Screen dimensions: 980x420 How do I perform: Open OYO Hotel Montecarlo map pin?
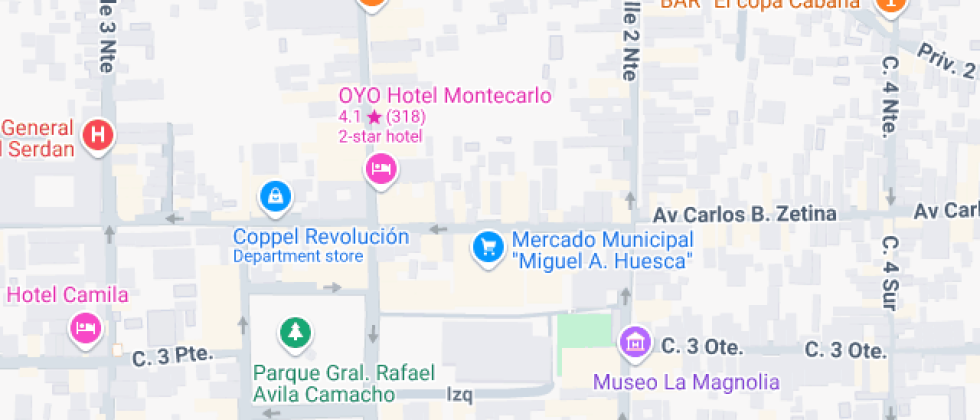380,167
